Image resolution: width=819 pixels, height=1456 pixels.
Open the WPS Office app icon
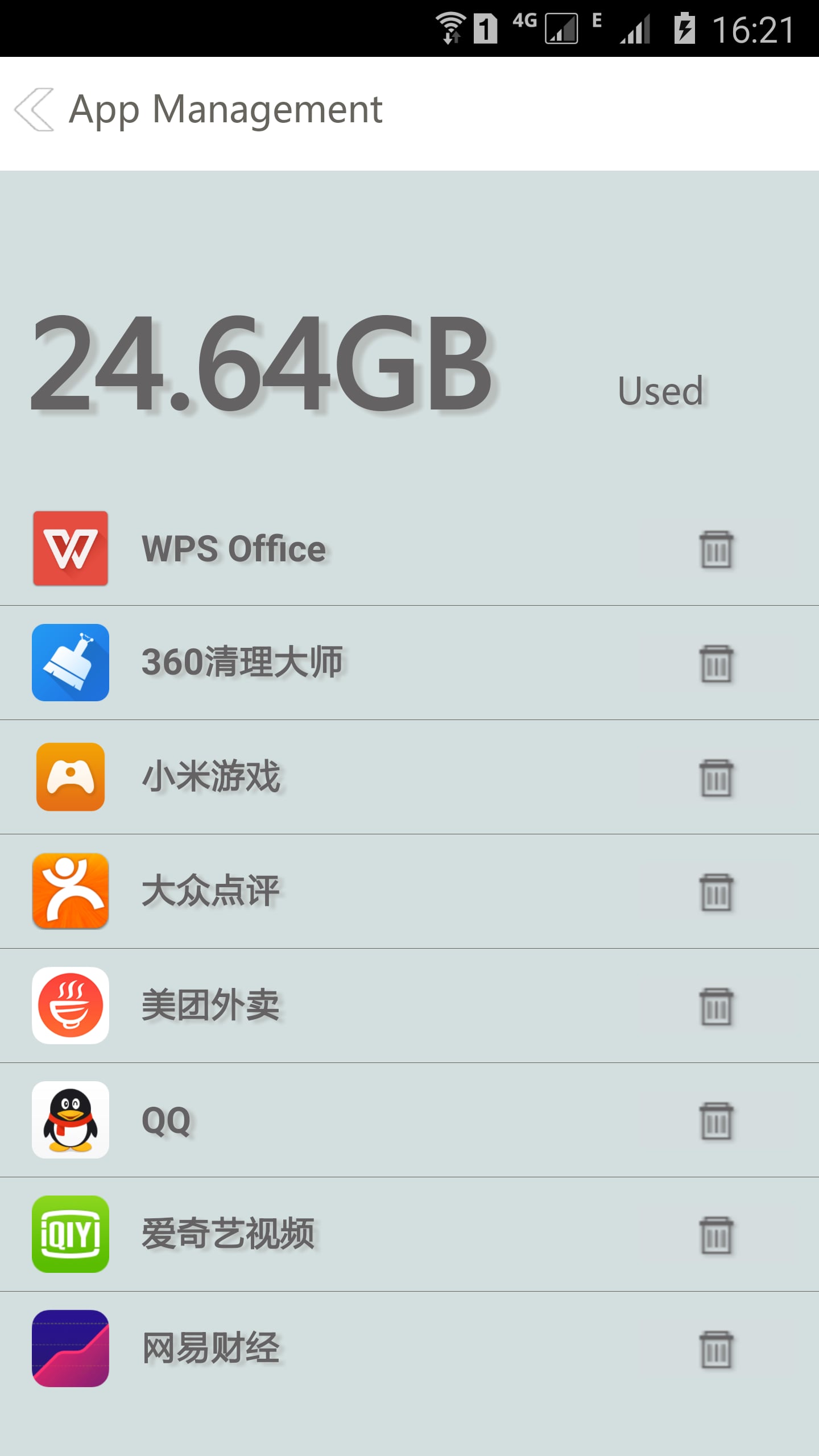[x=70, y=548]
